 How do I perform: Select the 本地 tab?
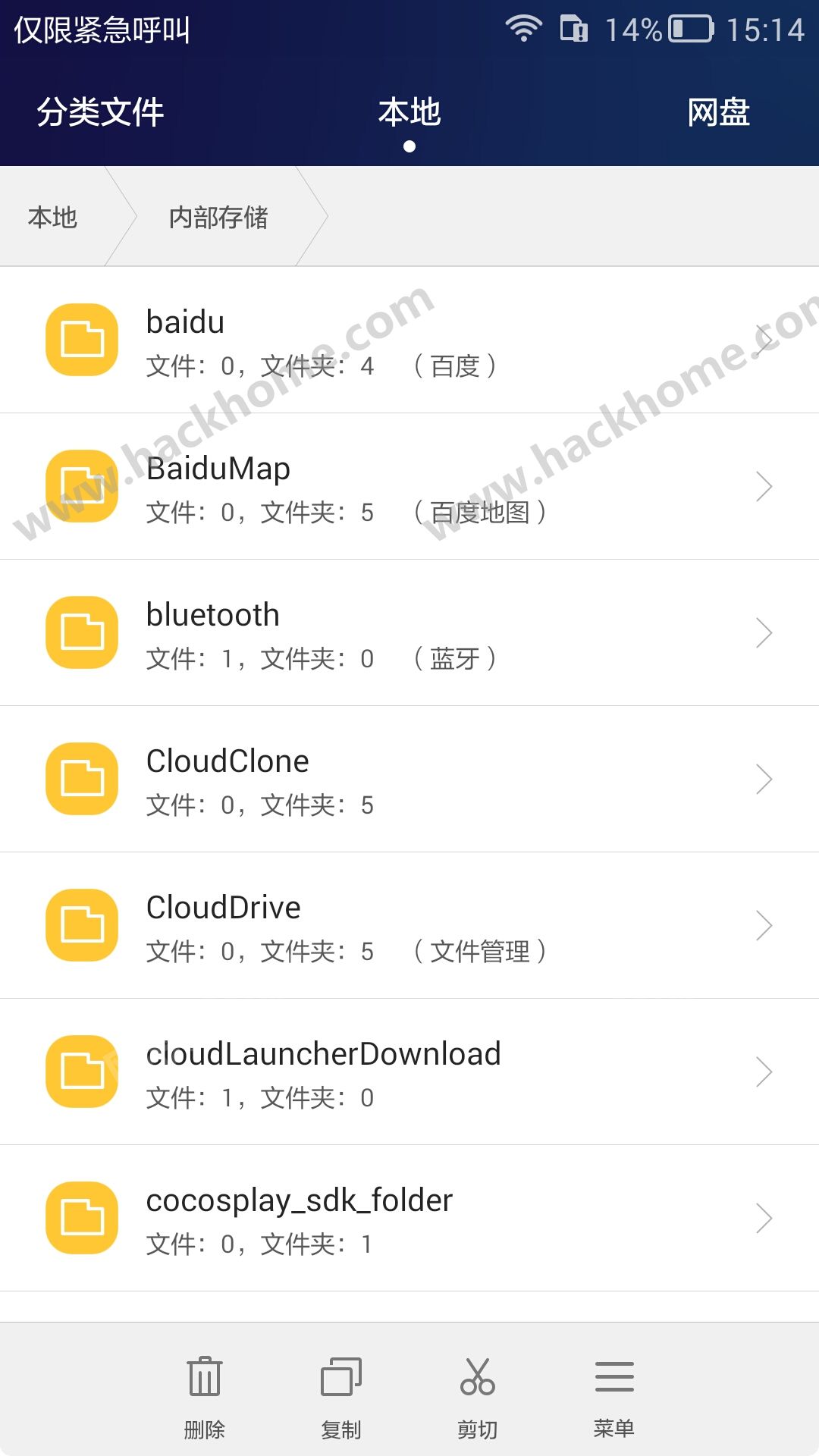tap(409, 112)
